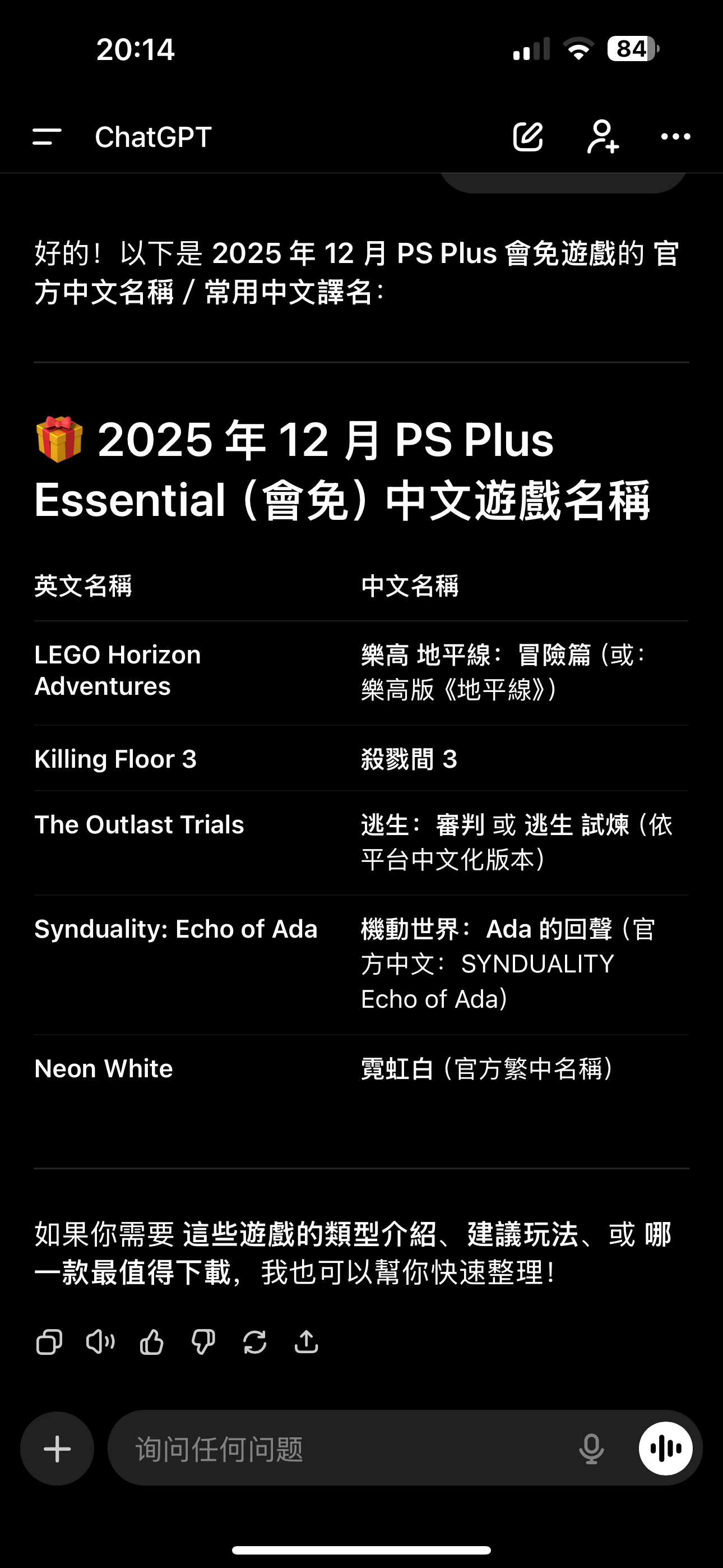Start voice dictation with the microphone
The height and width of the screenshot is (1568, 723).
click(x=591, y=1449)
